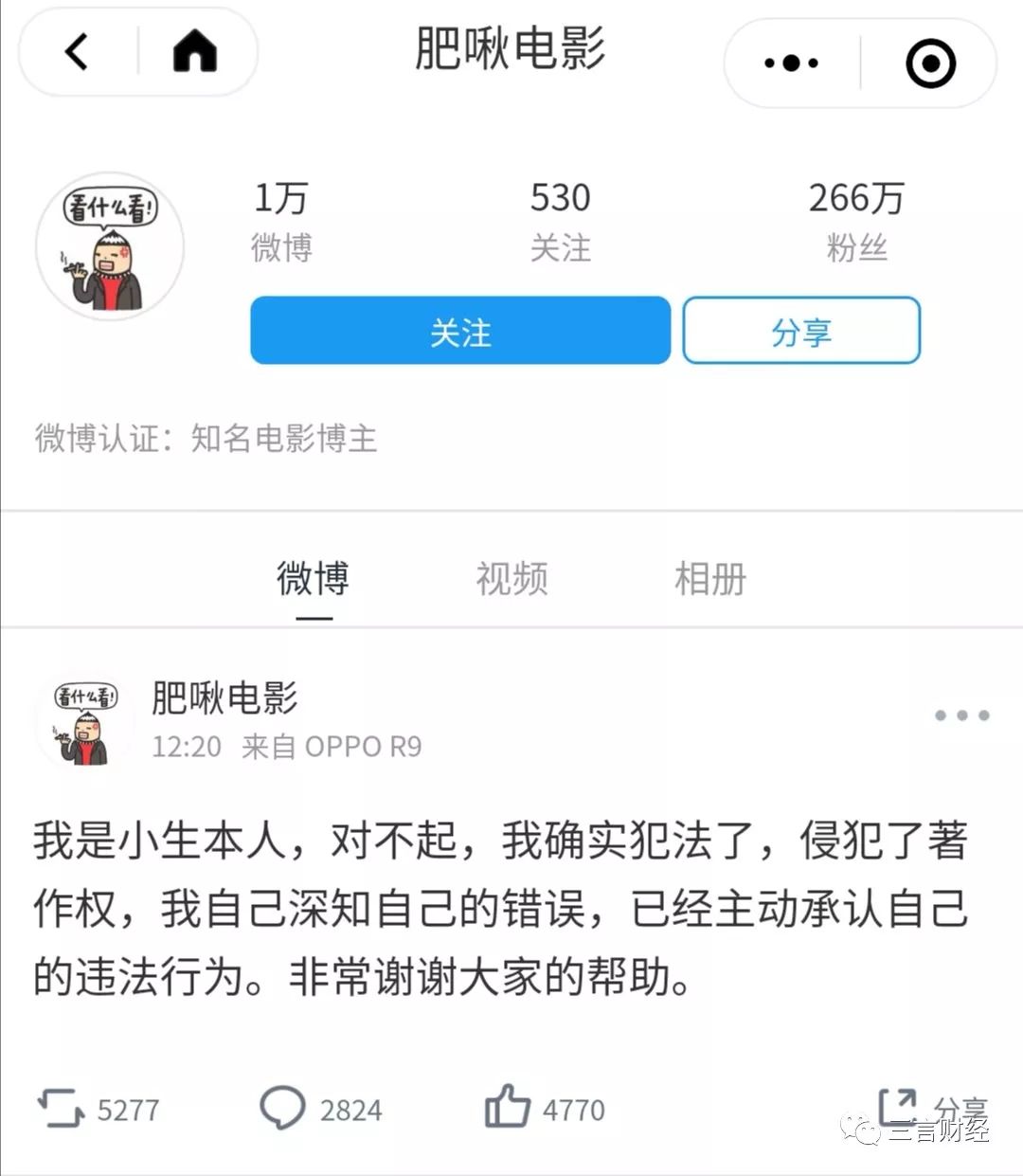Share profile via the 分享 button
The width and height of the screenshot is (1023, 1176).
click(x=801, y=331)
